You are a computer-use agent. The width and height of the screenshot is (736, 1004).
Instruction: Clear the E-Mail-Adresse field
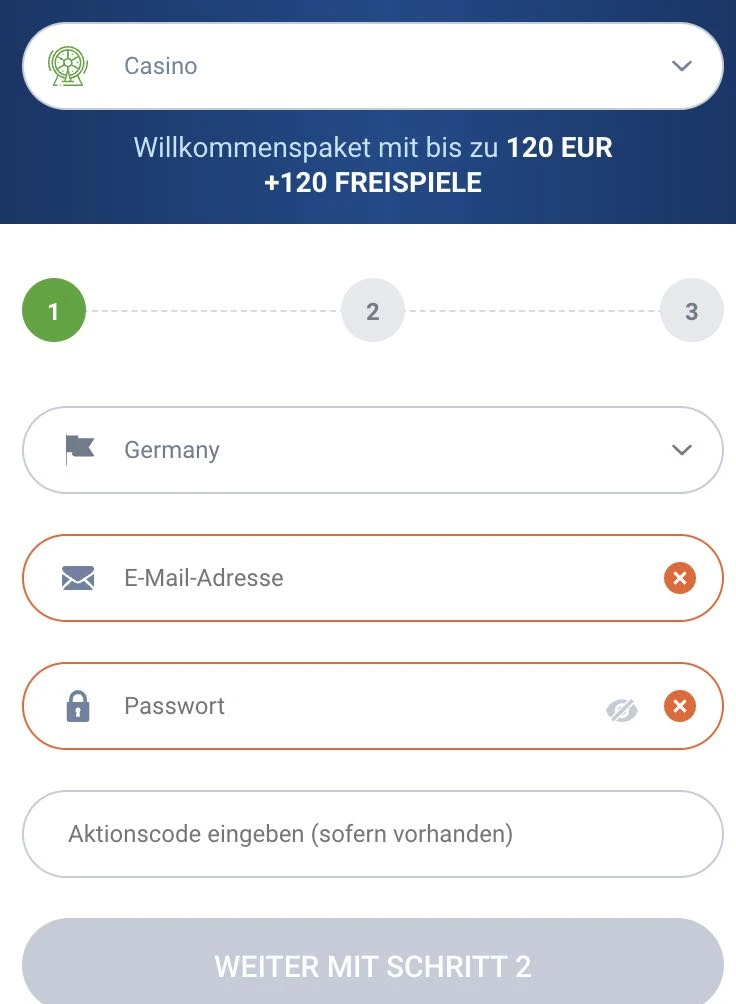pos(680,578)
